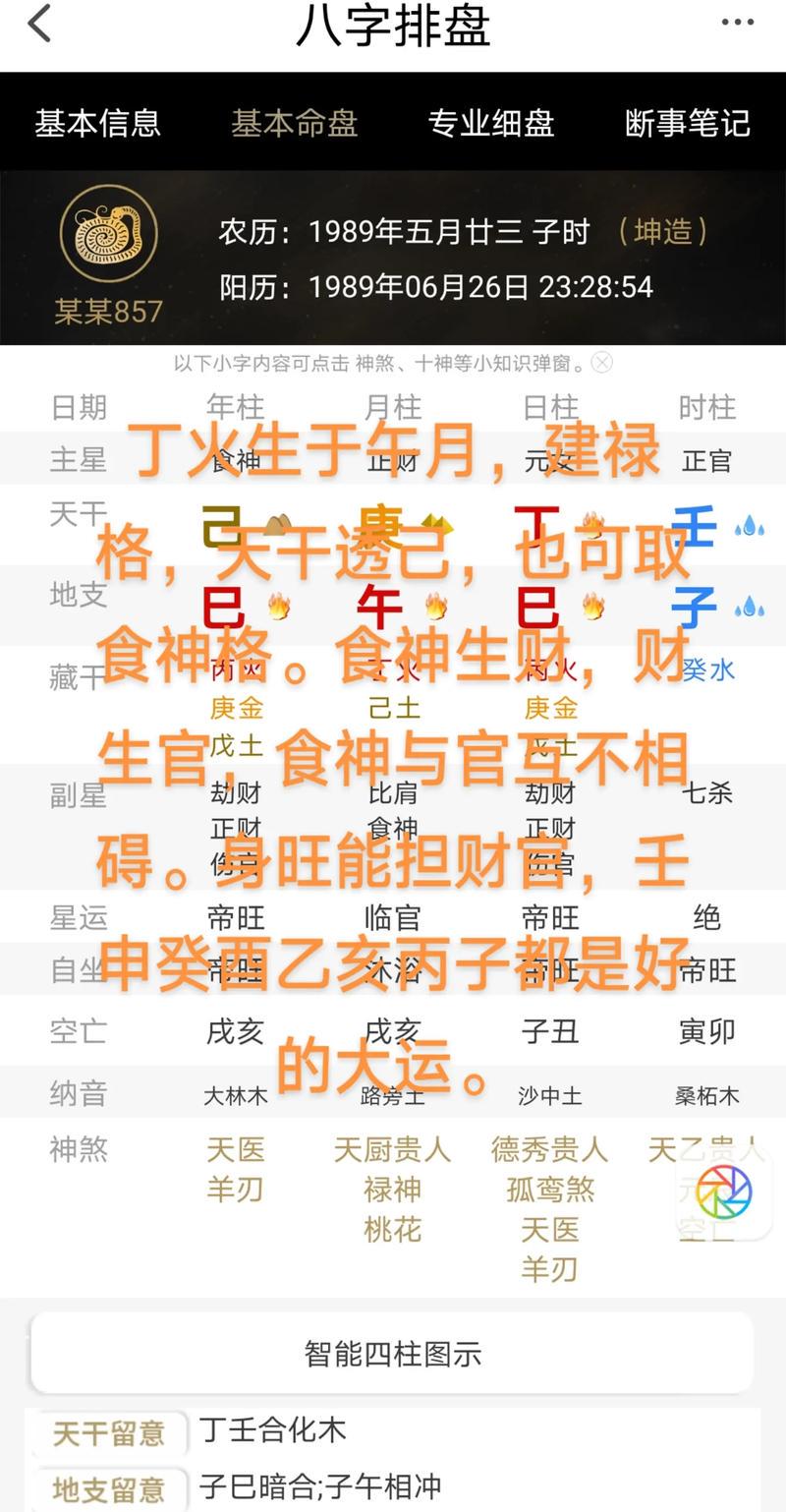Tap the 智能四柱图示 button
This screenshot has width=786, height=1512.
[392, 1354]
